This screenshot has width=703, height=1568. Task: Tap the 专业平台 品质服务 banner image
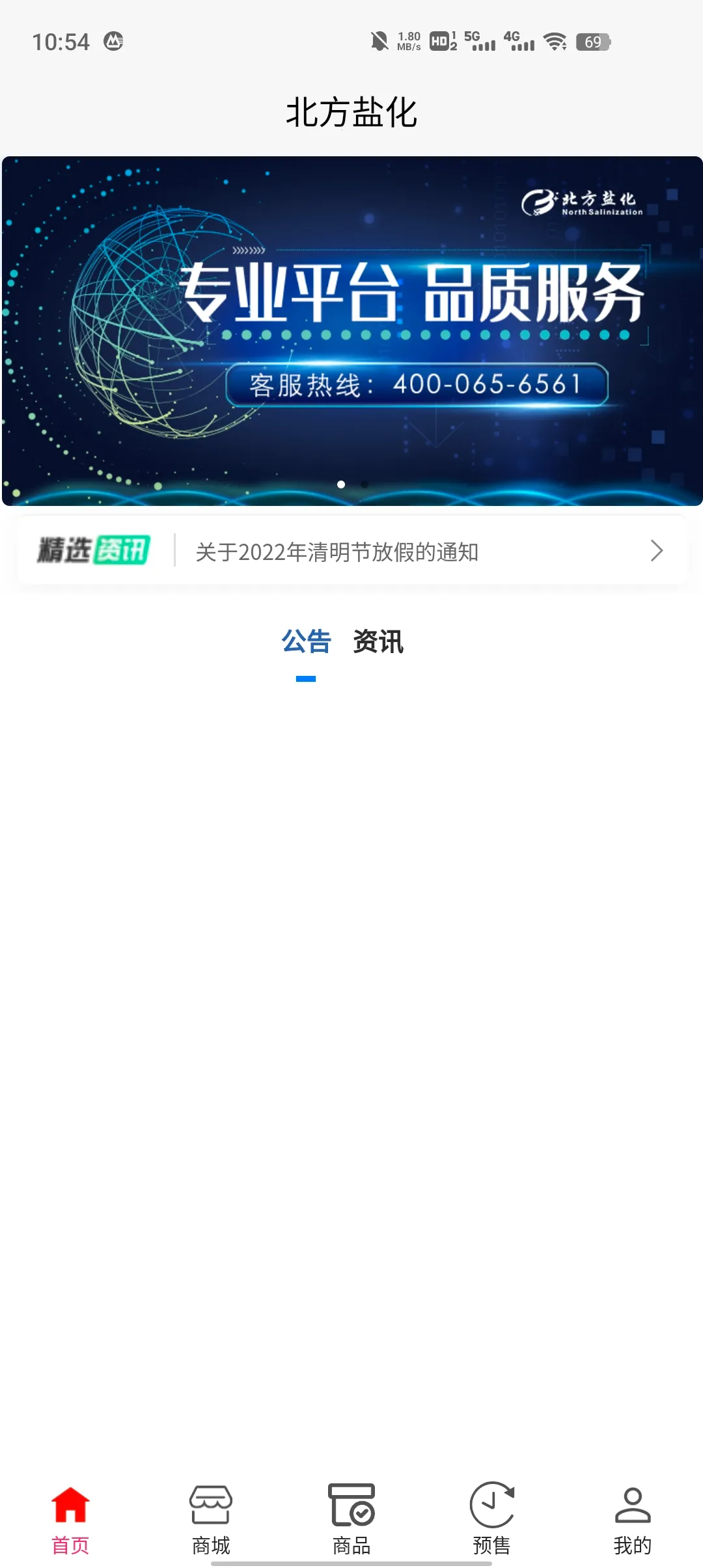click(351, 293)
